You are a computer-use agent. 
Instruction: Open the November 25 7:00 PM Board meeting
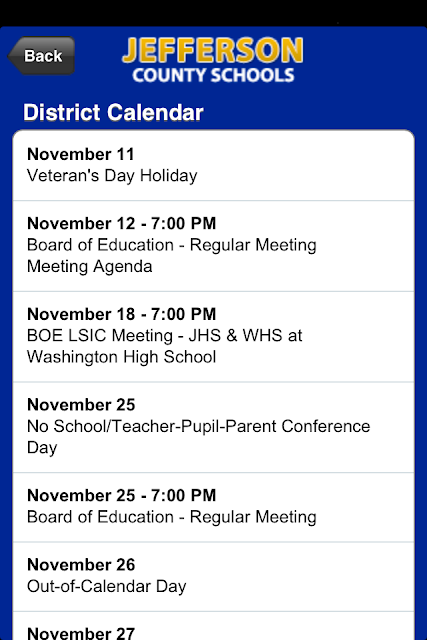click(x=214, y=507)
